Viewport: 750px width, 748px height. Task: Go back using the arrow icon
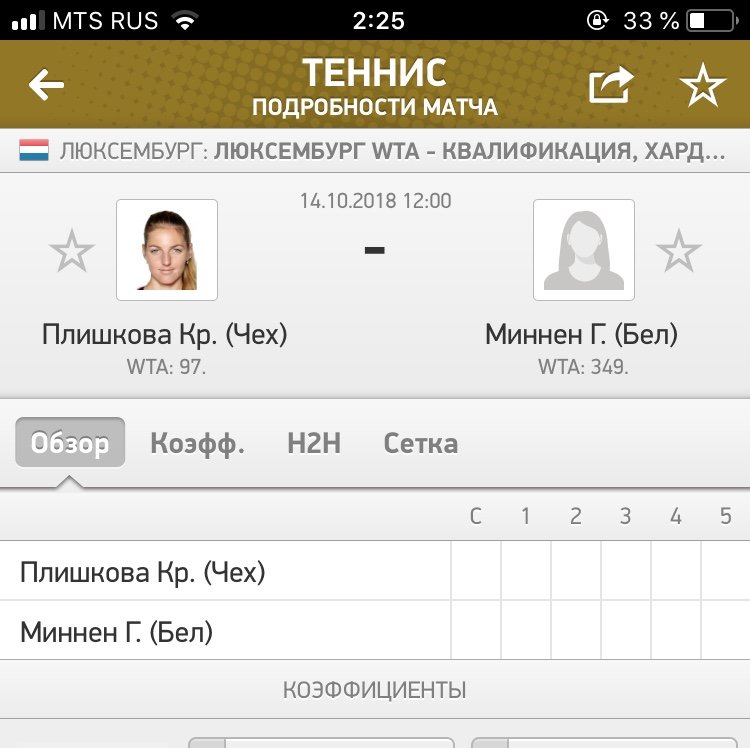46,86
